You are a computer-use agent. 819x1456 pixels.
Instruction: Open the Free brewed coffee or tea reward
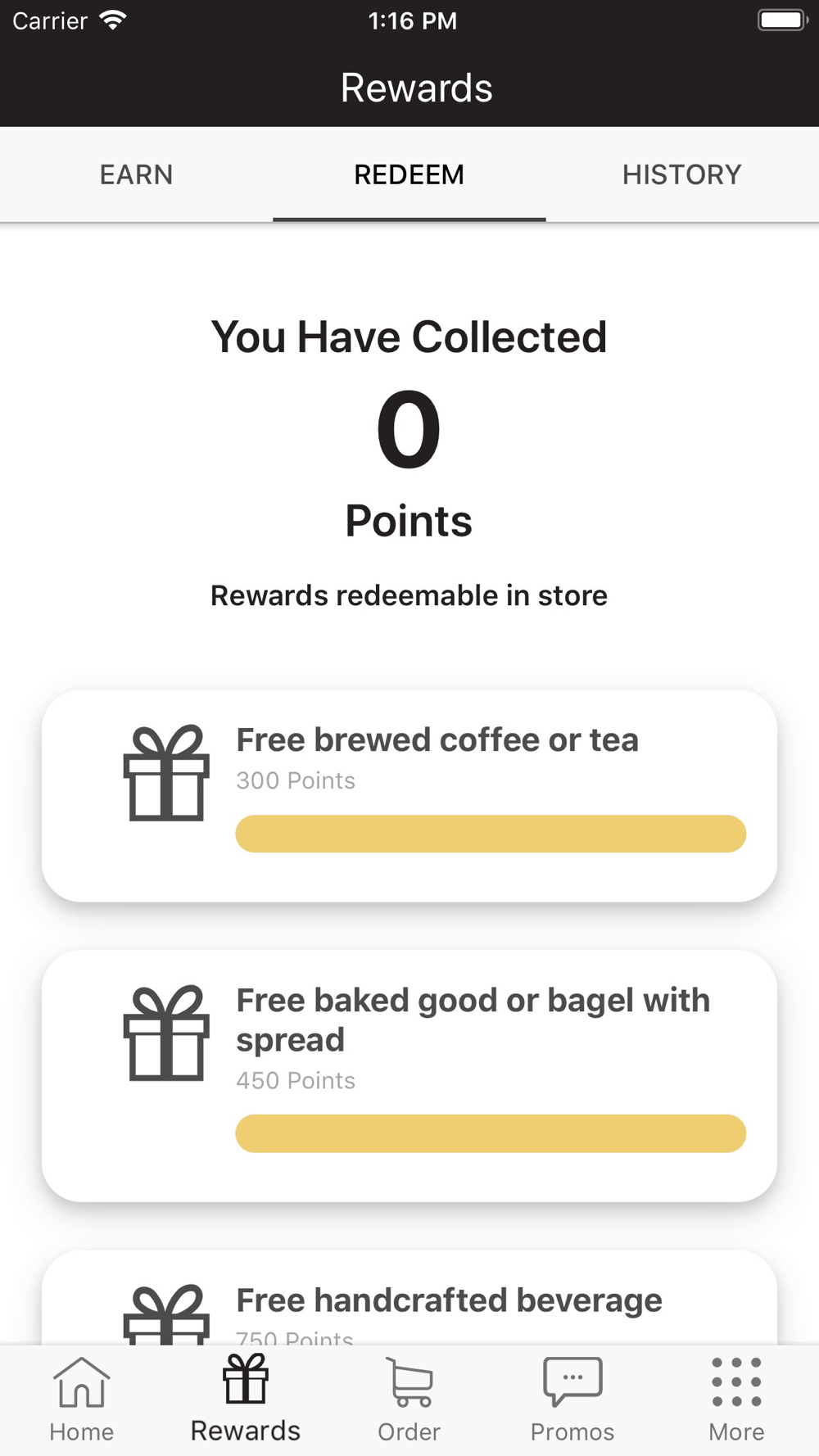[x=409, y=796]
